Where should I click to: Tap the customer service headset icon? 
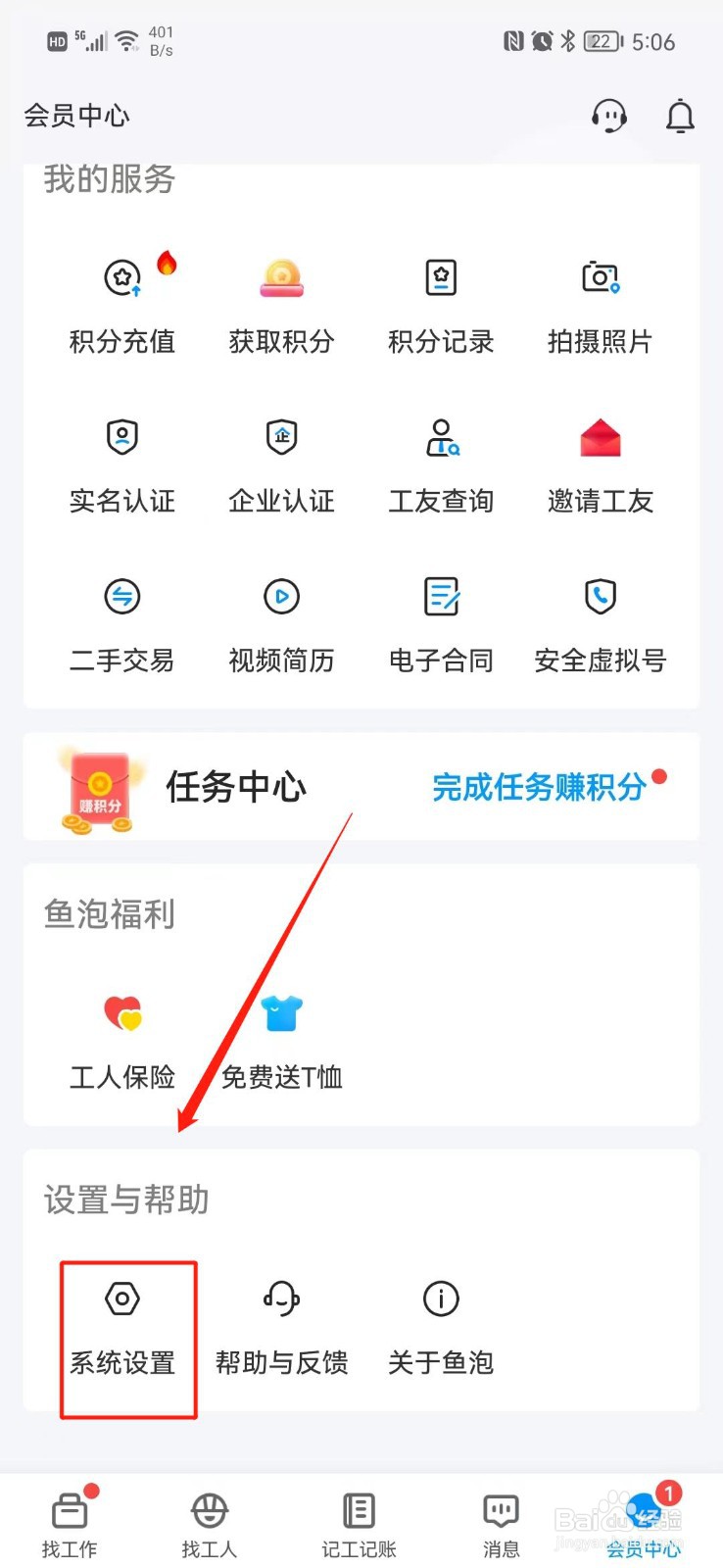click(x=609, y=115)
